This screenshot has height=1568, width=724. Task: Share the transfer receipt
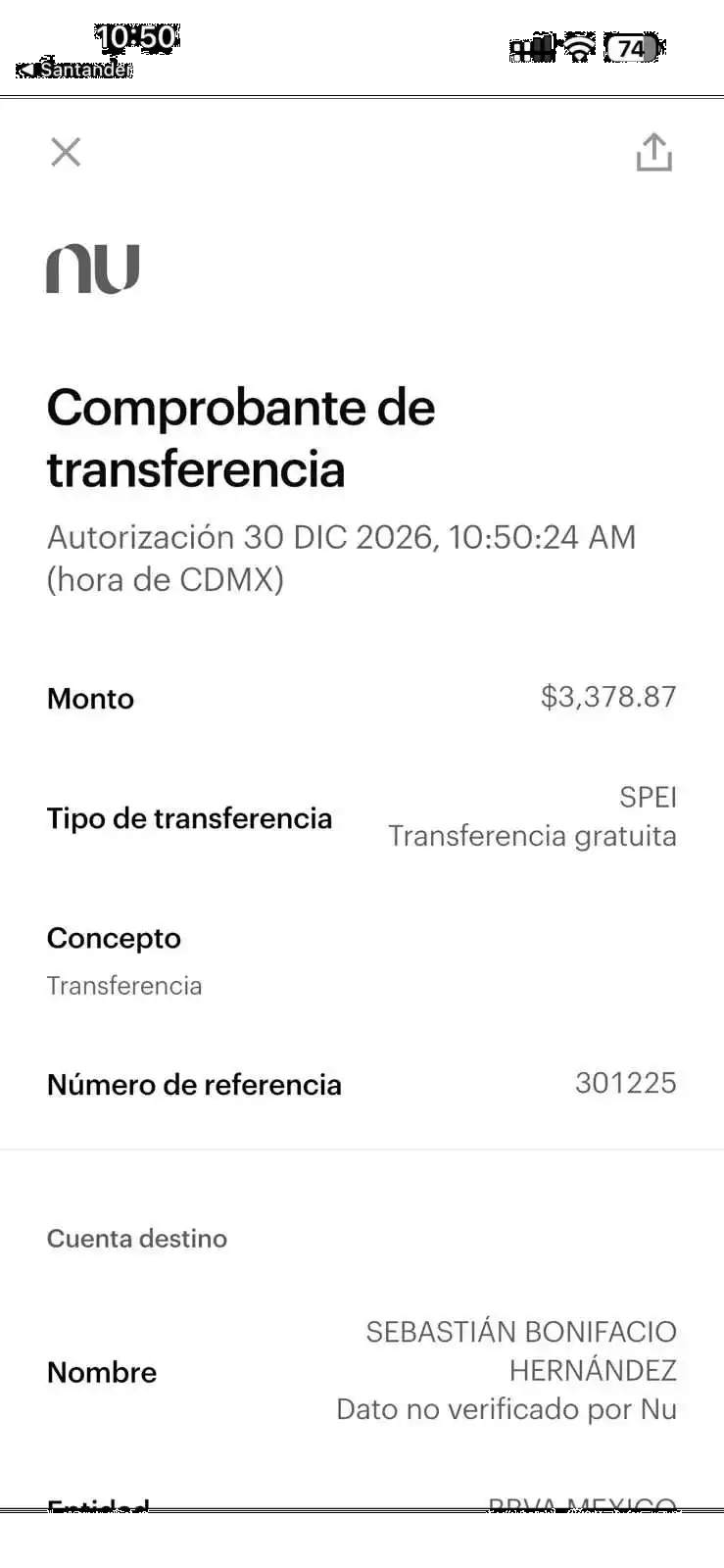[653, 152]
